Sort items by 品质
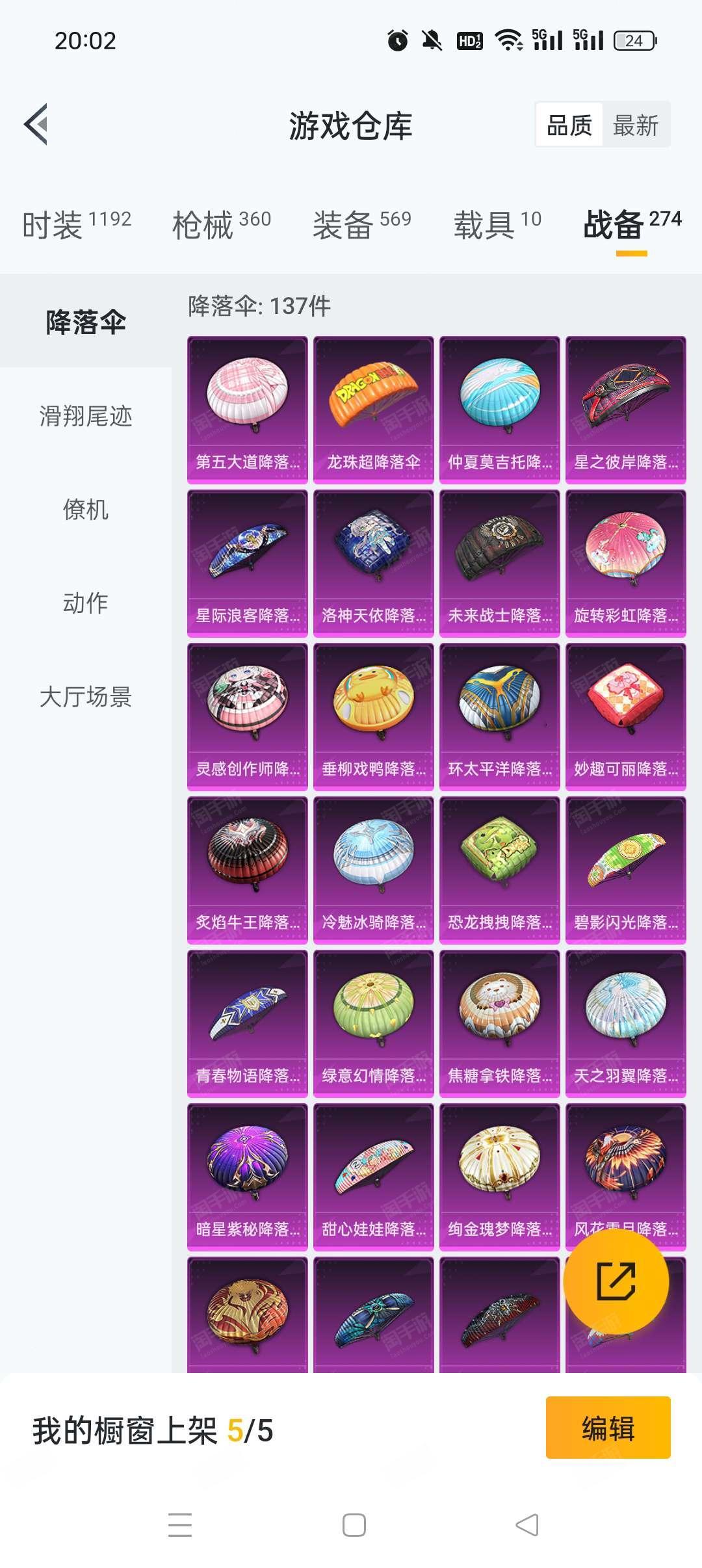702x1568 pixels. (x=569, y=125)
